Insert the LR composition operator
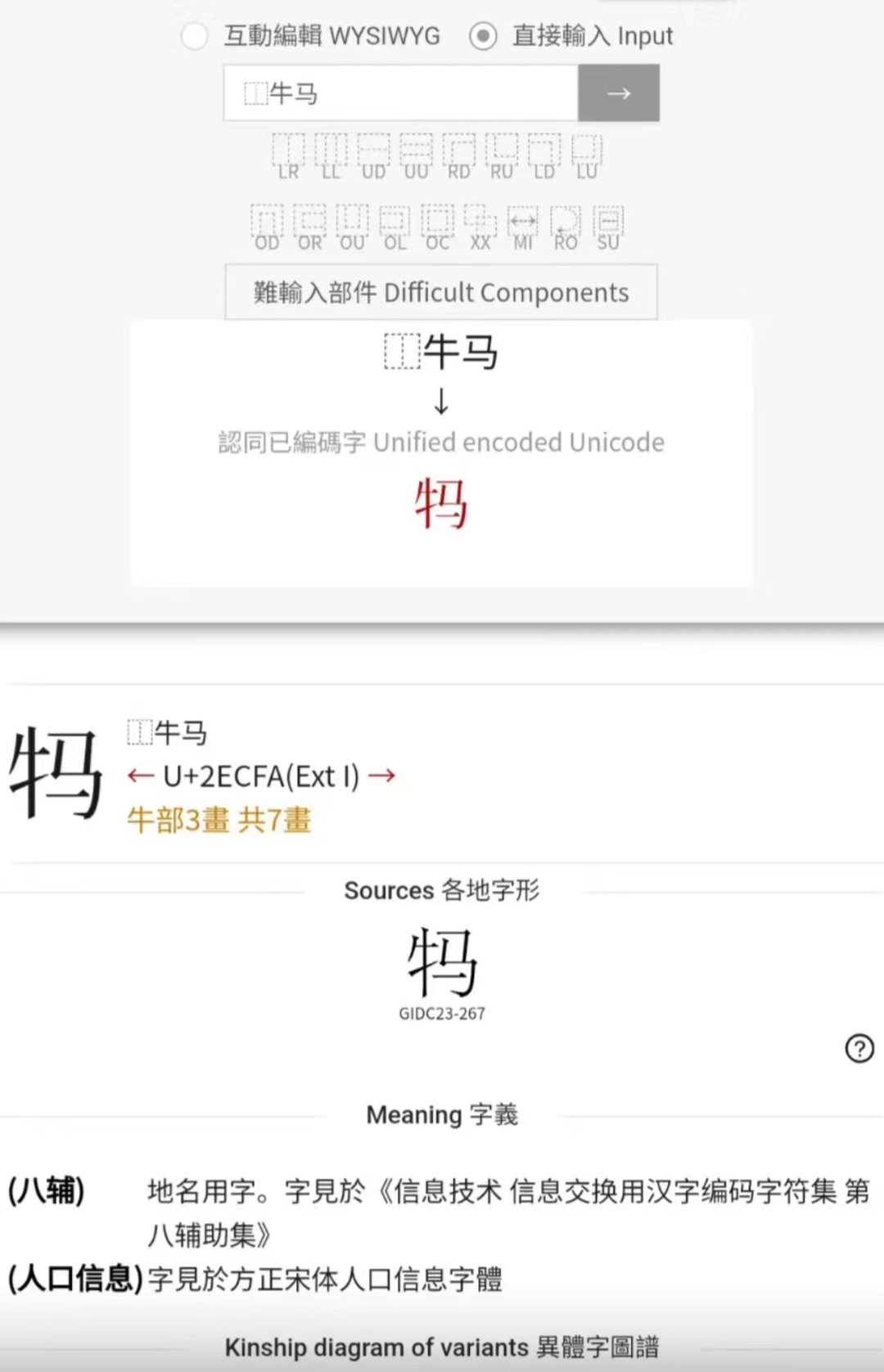 288,155
